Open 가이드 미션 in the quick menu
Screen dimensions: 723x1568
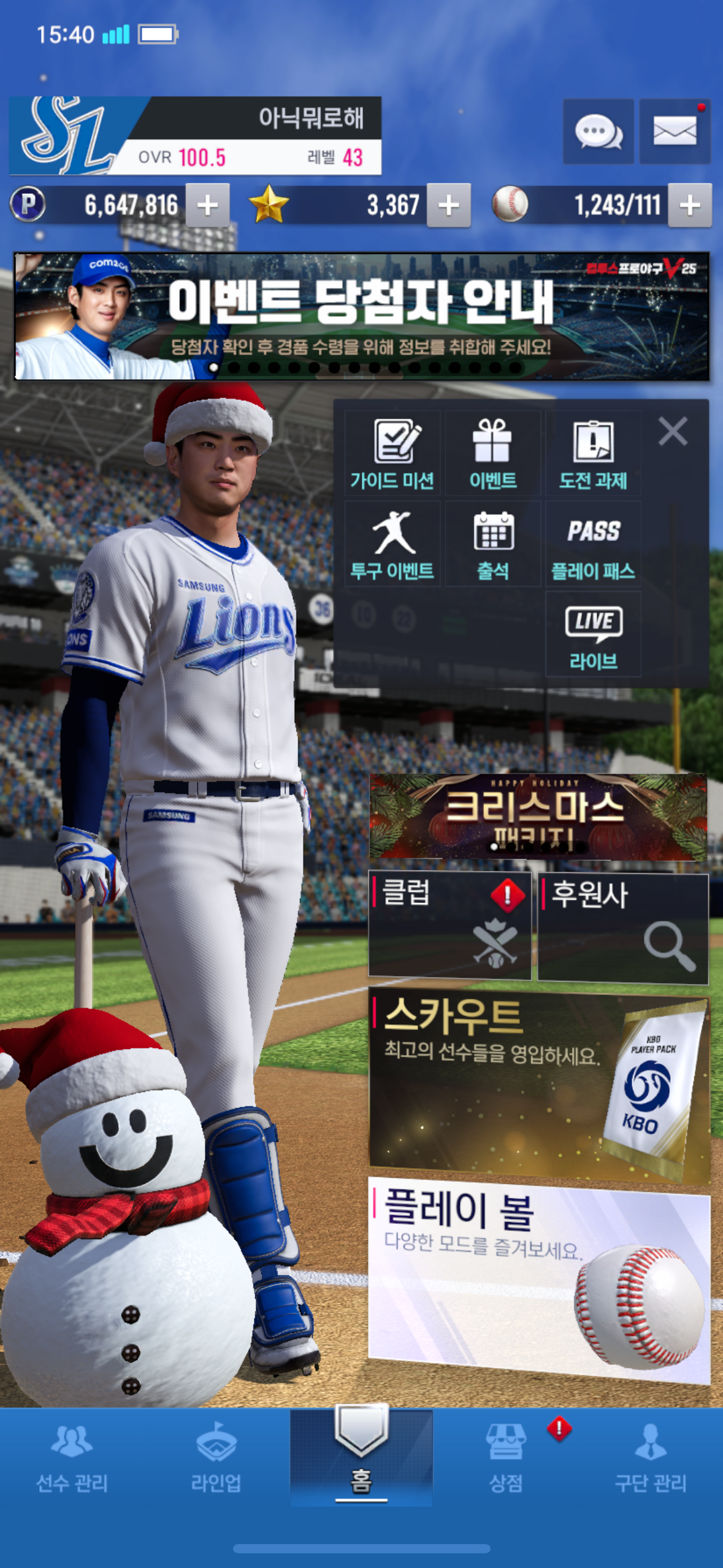[392, 454]
